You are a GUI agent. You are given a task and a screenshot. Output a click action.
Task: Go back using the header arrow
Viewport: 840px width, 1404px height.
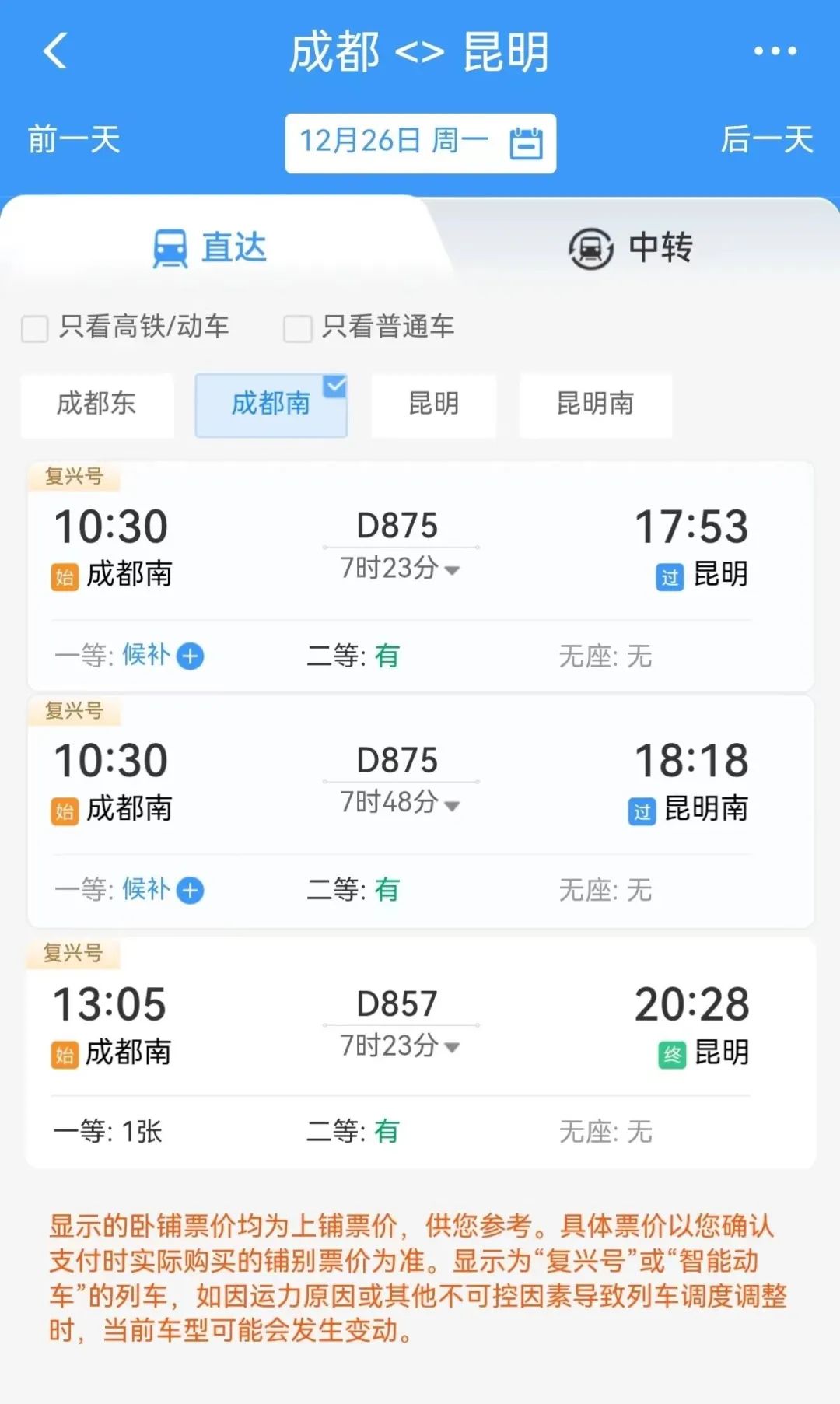pos(55,51)
